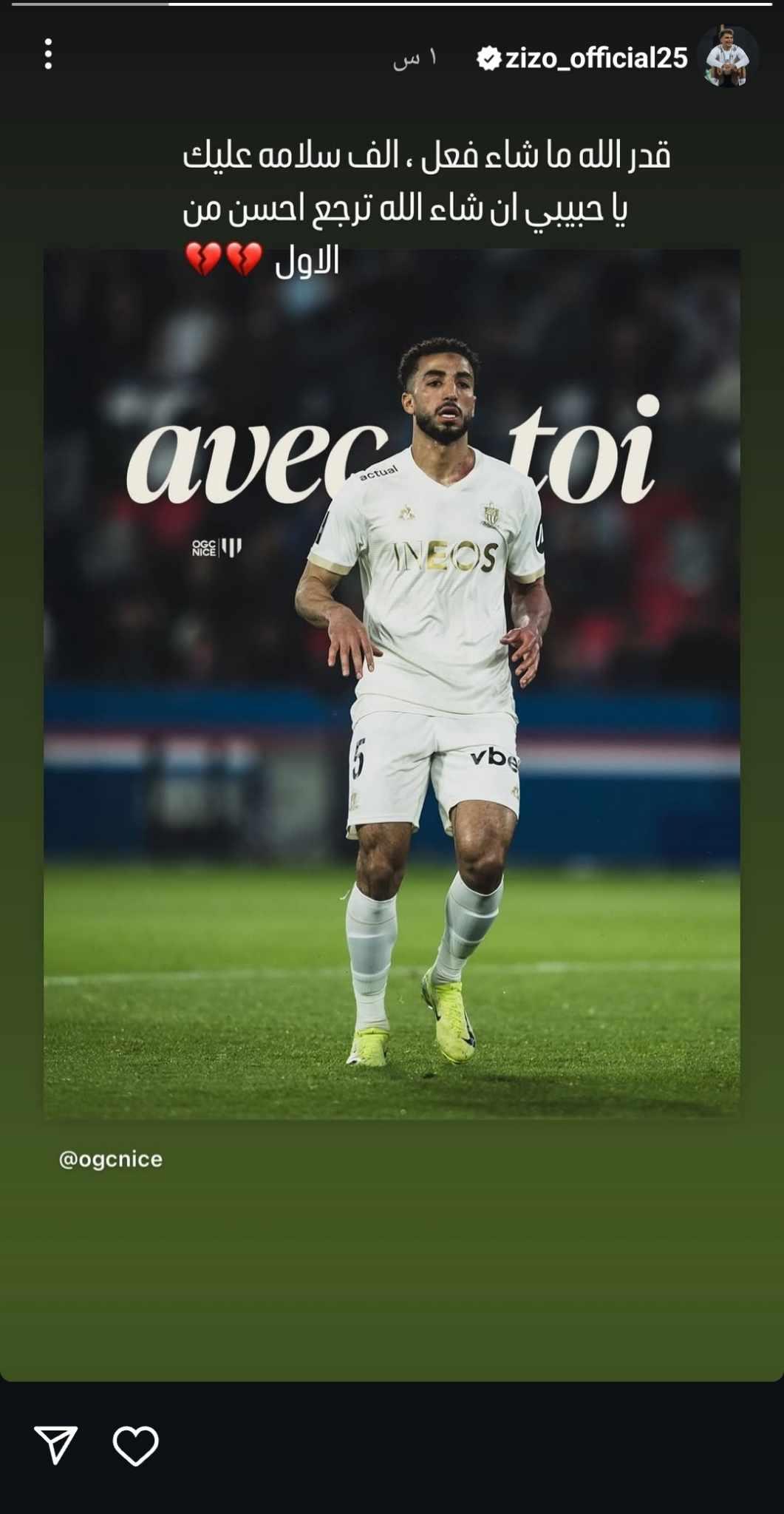
Task: Open the three-dot story options menu
Action: [x=48, y=55]
